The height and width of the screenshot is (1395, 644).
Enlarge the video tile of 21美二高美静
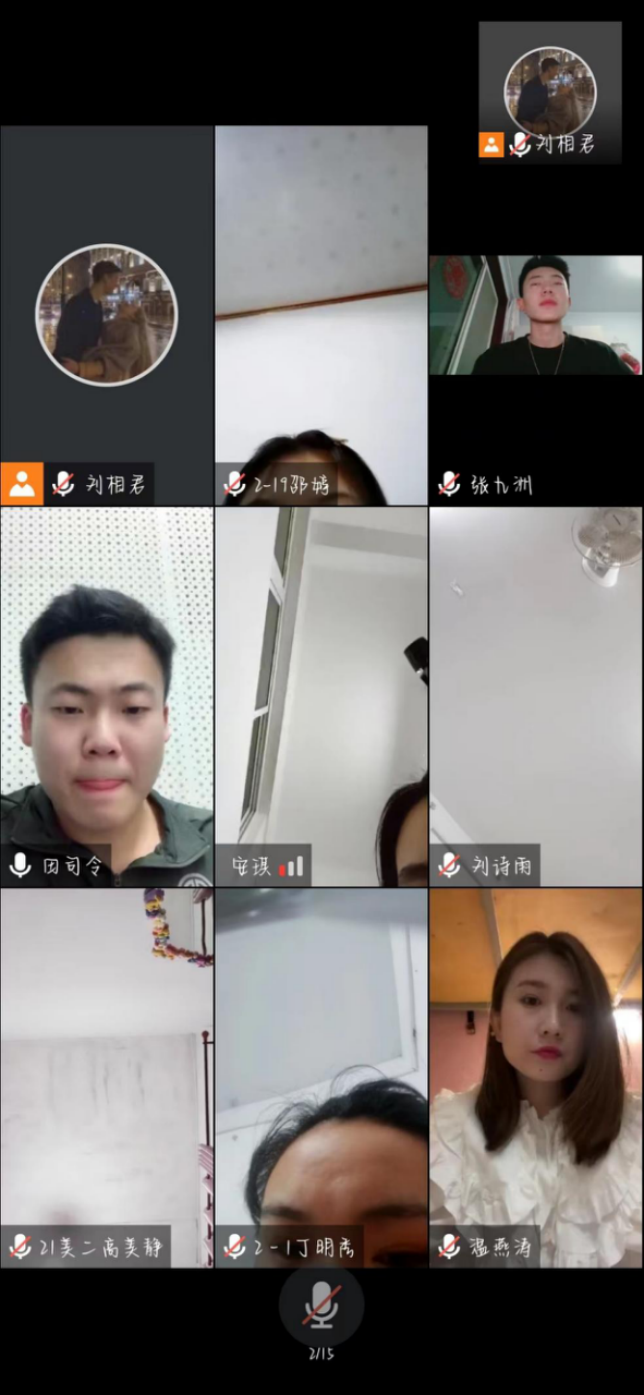(106, 1077)
